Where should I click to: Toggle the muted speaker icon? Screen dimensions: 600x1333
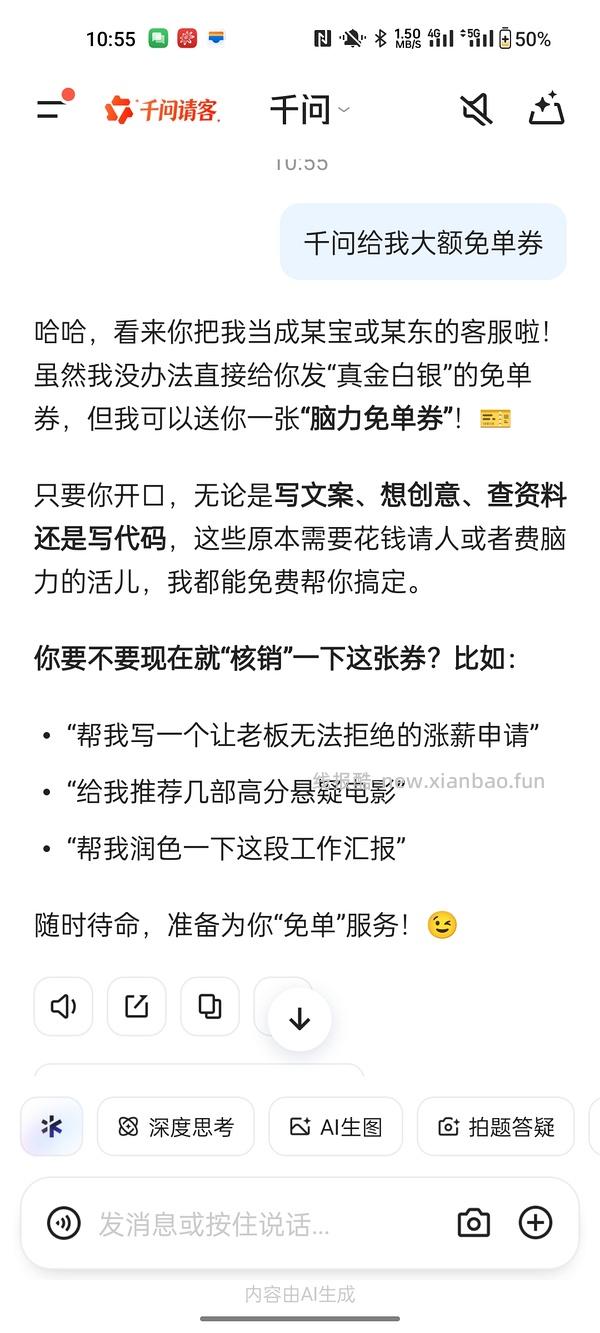[x=476, y=109]
